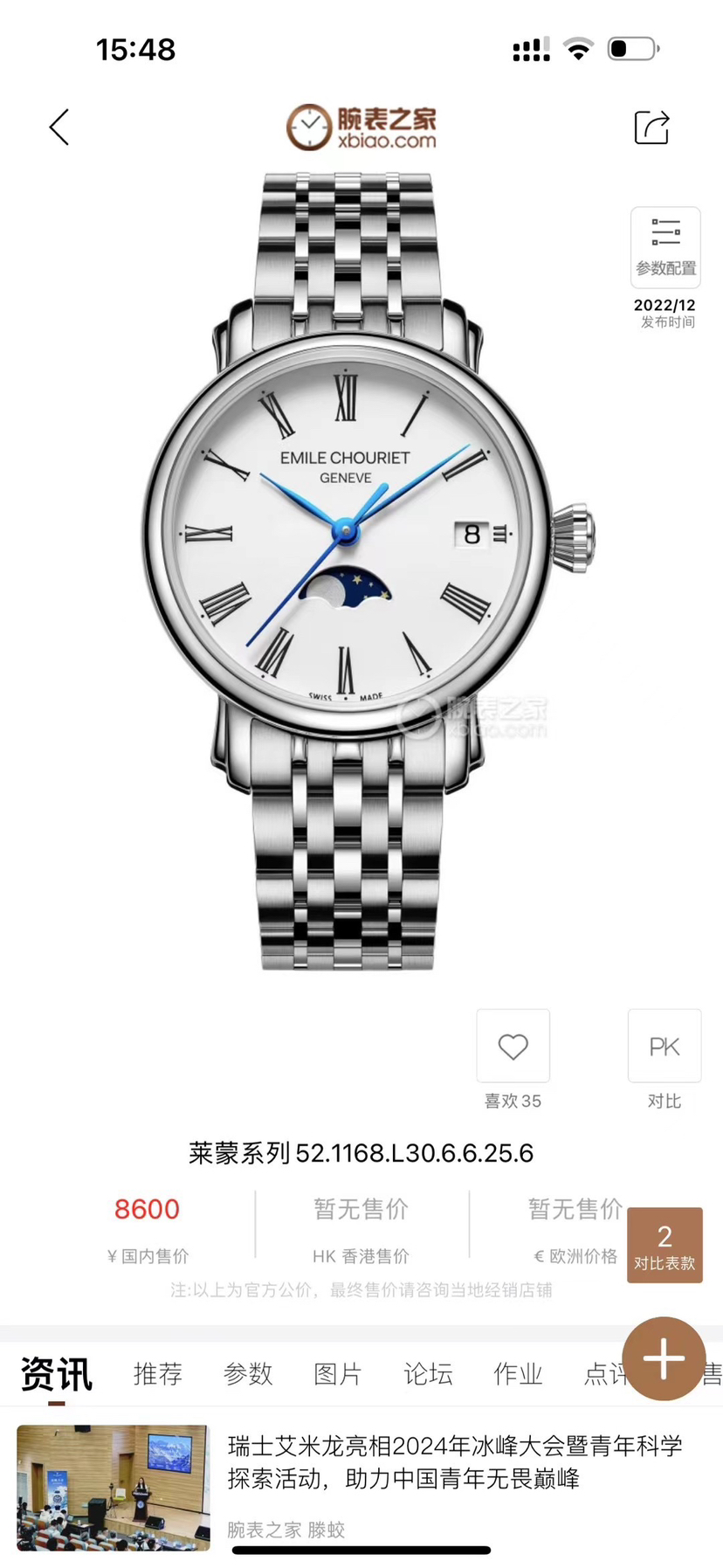723x1568 pixels.
Task: Switch to the 参数 tab
Action: tap(248, 1374)
